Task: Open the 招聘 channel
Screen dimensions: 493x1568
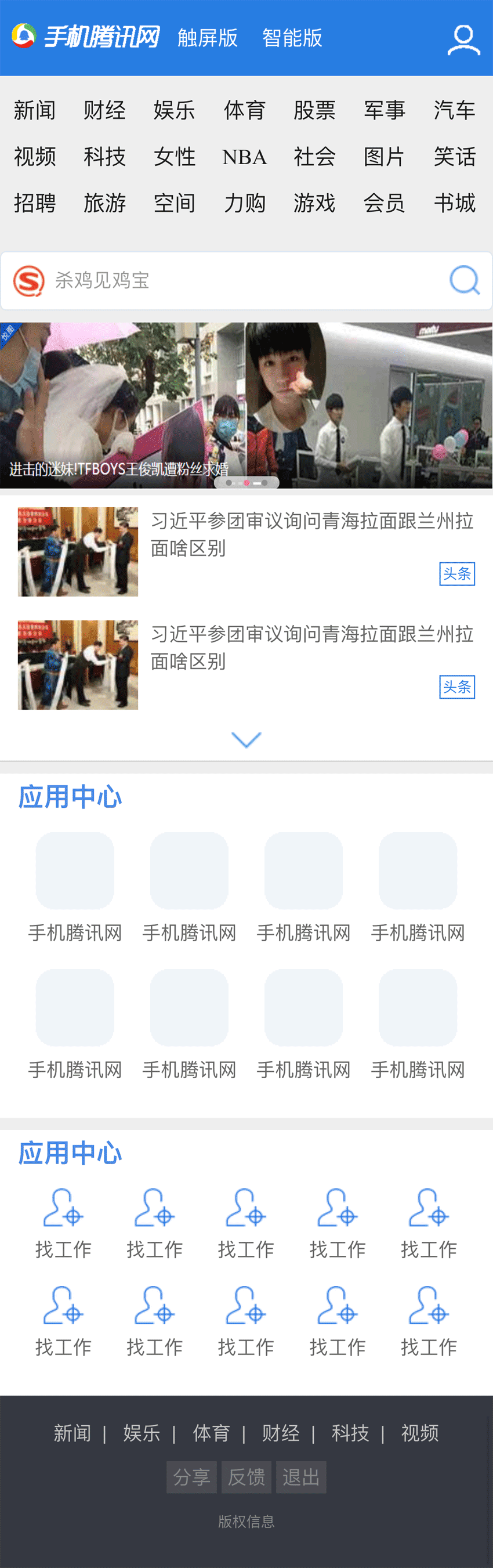Action: (35, 203)
